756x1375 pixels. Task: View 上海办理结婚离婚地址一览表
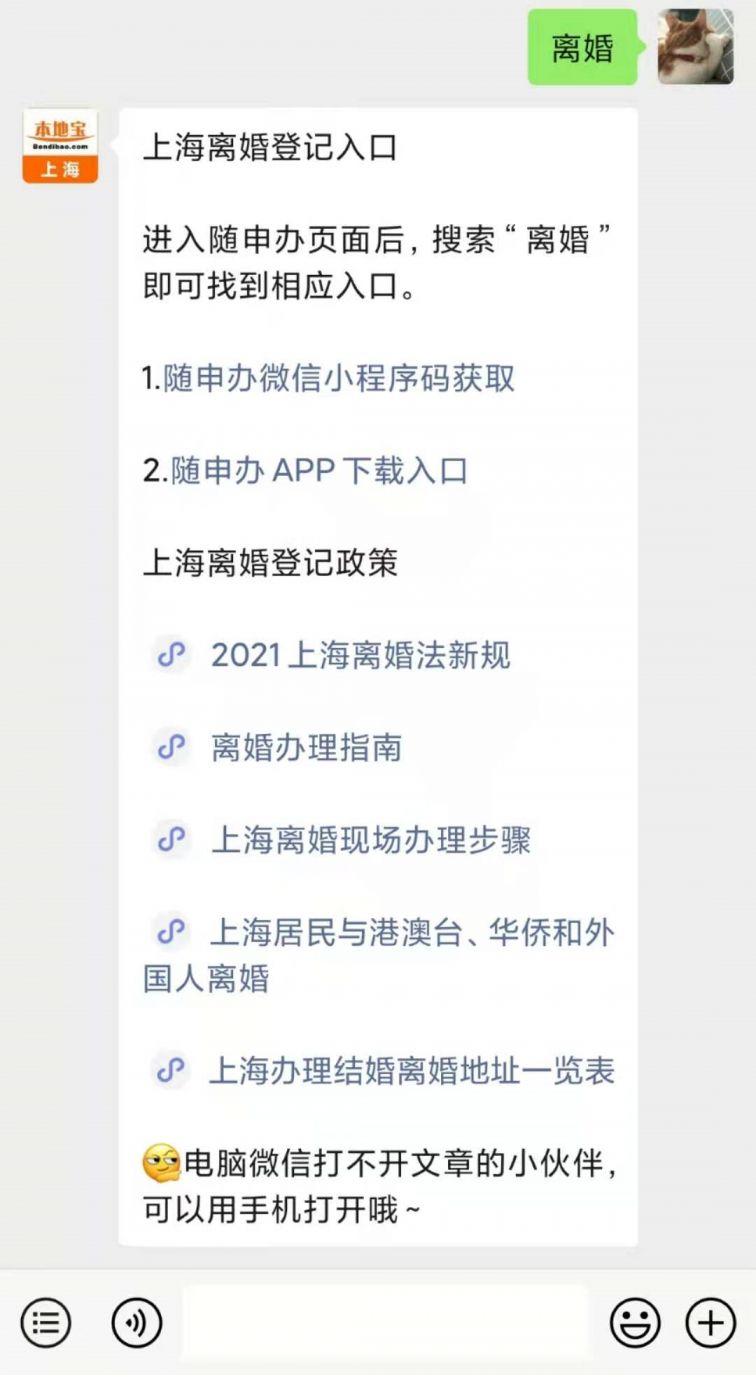411,1071
